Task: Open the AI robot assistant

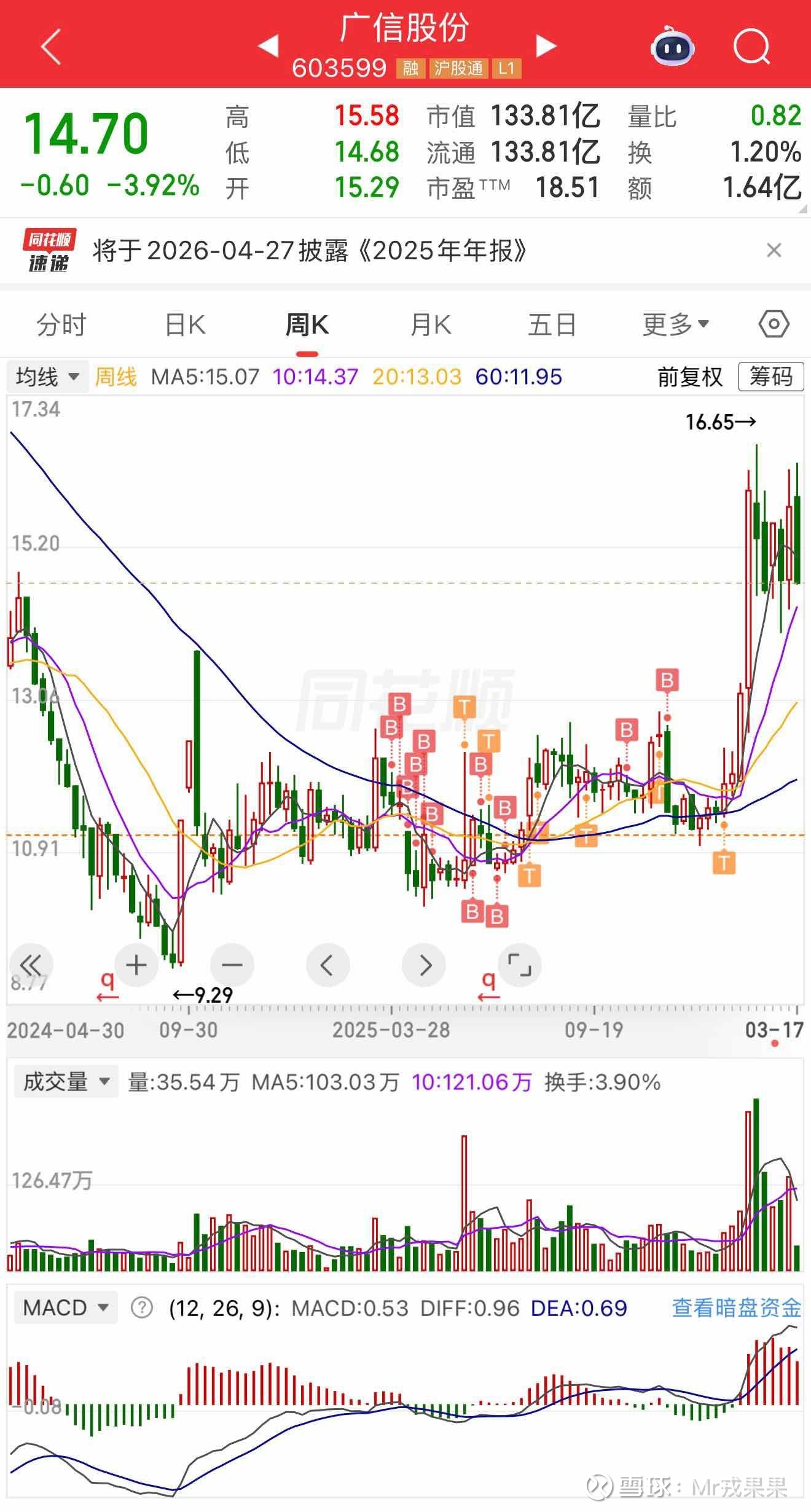Action: pyautogui.click(x=672, y=47)
